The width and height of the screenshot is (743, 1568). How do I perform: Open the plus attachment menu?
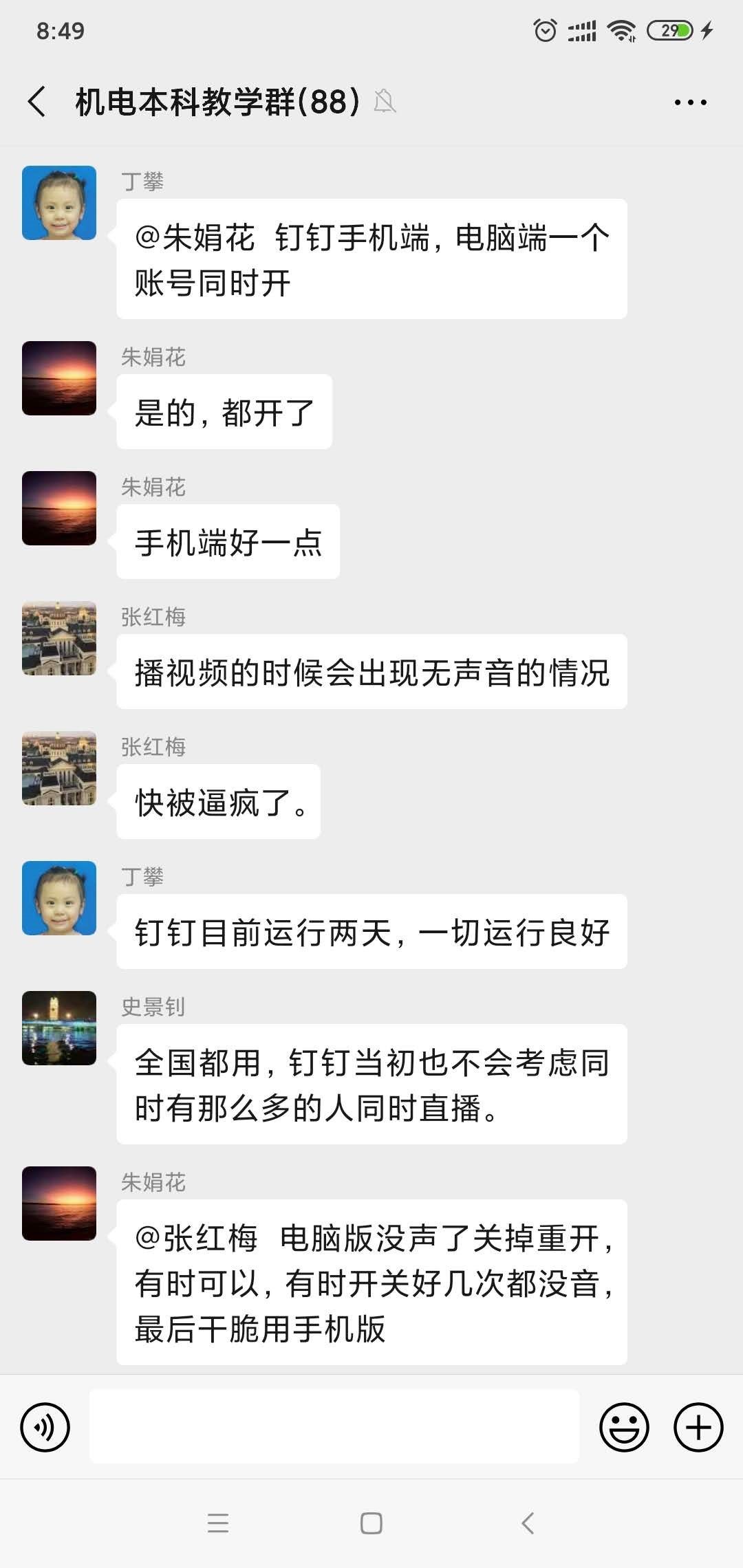[x=698, y=1427]
